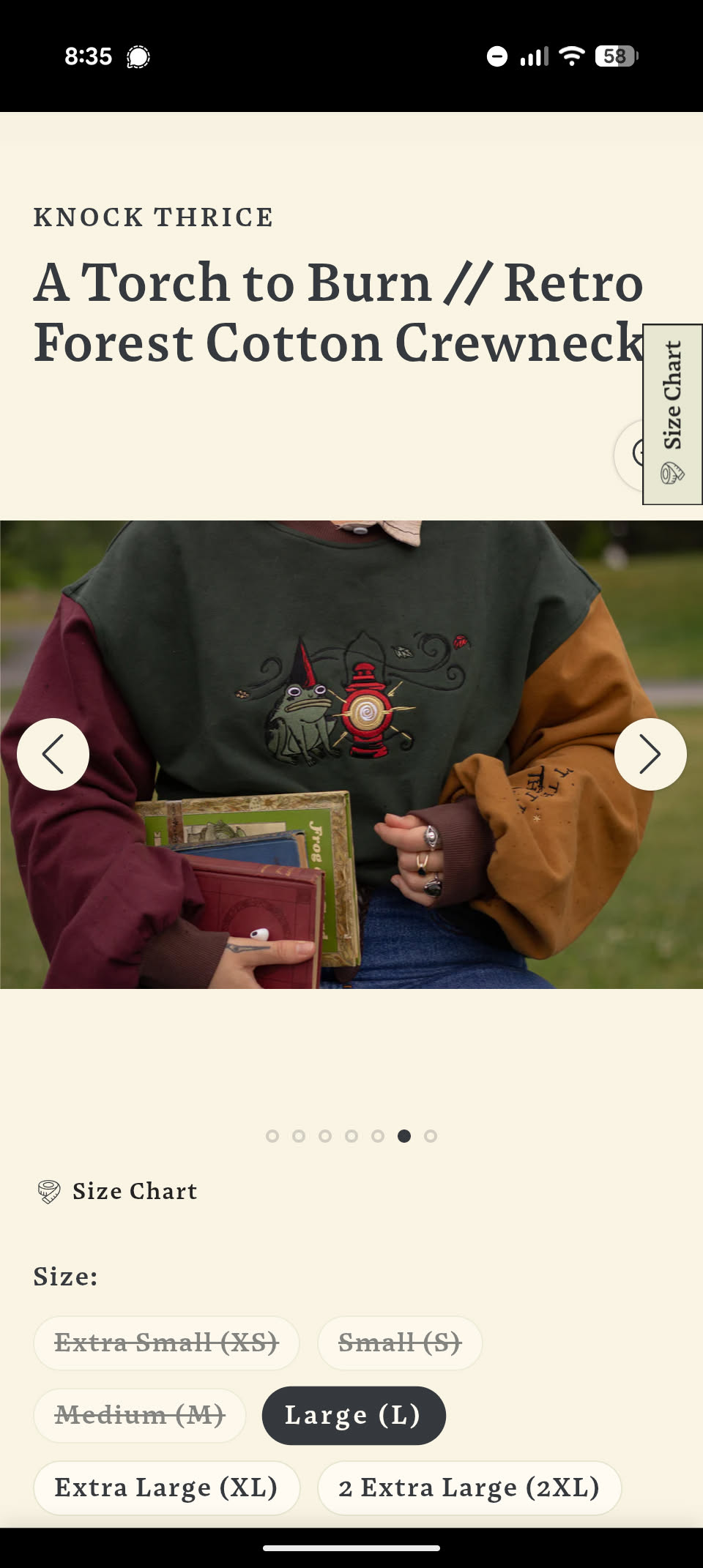Select sold-out size Extra Small (XS)
This screenshot has width=703, height=1568.
[166, 1343]
